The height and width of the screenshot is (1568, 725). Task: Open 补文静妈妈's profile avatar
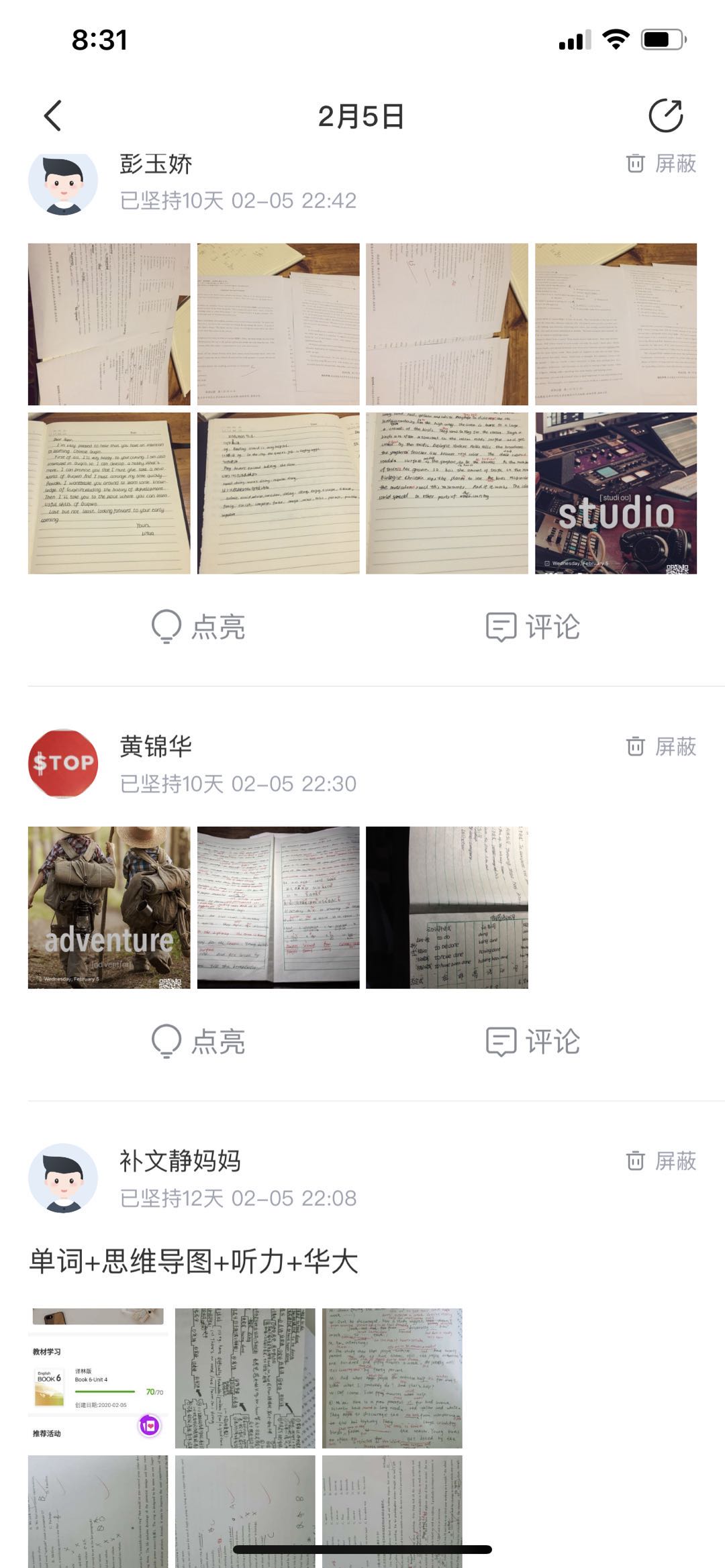(x=63, y=1178)
